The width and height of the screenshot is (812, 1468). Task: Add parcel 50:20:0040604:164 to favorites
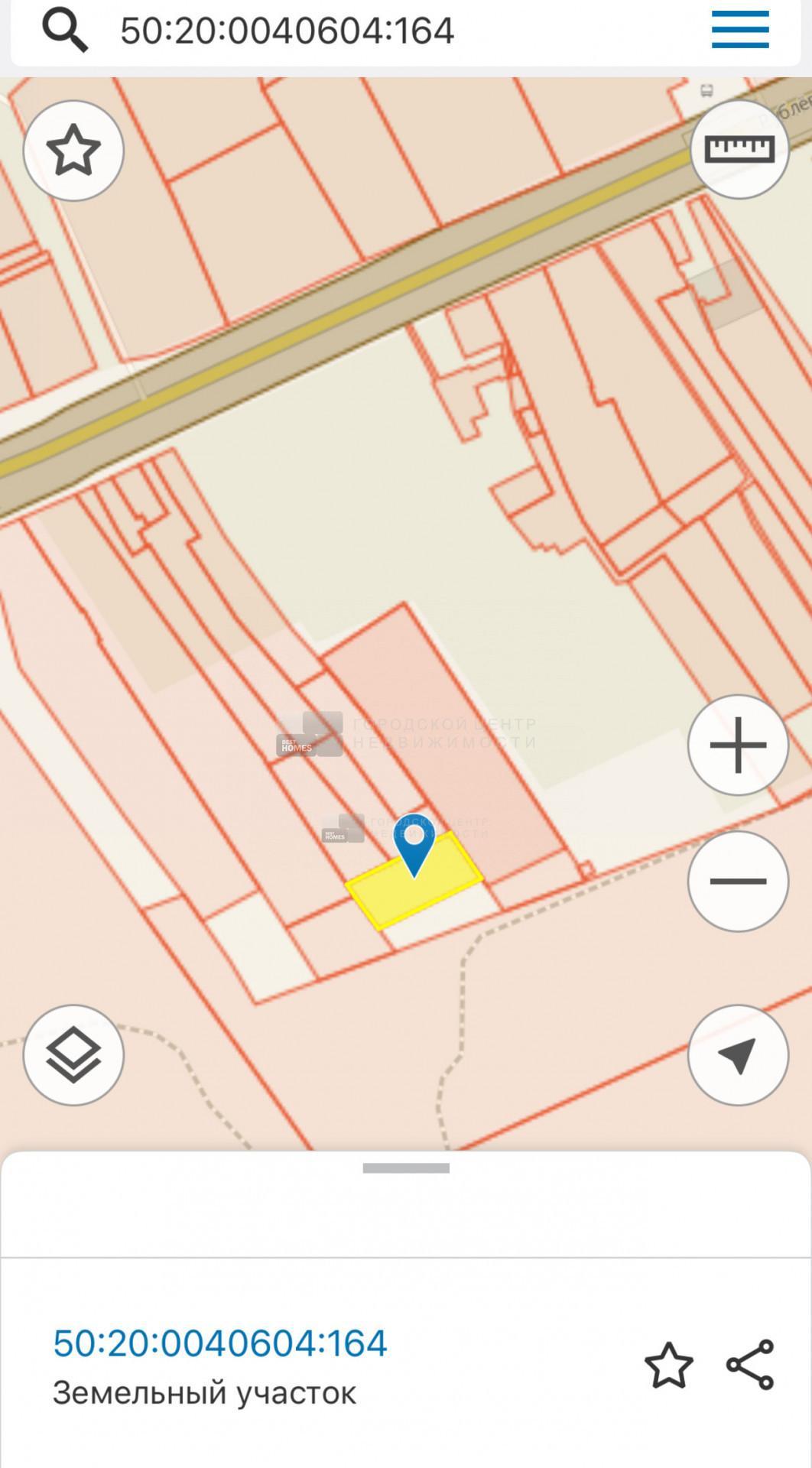click(669, 1365)
